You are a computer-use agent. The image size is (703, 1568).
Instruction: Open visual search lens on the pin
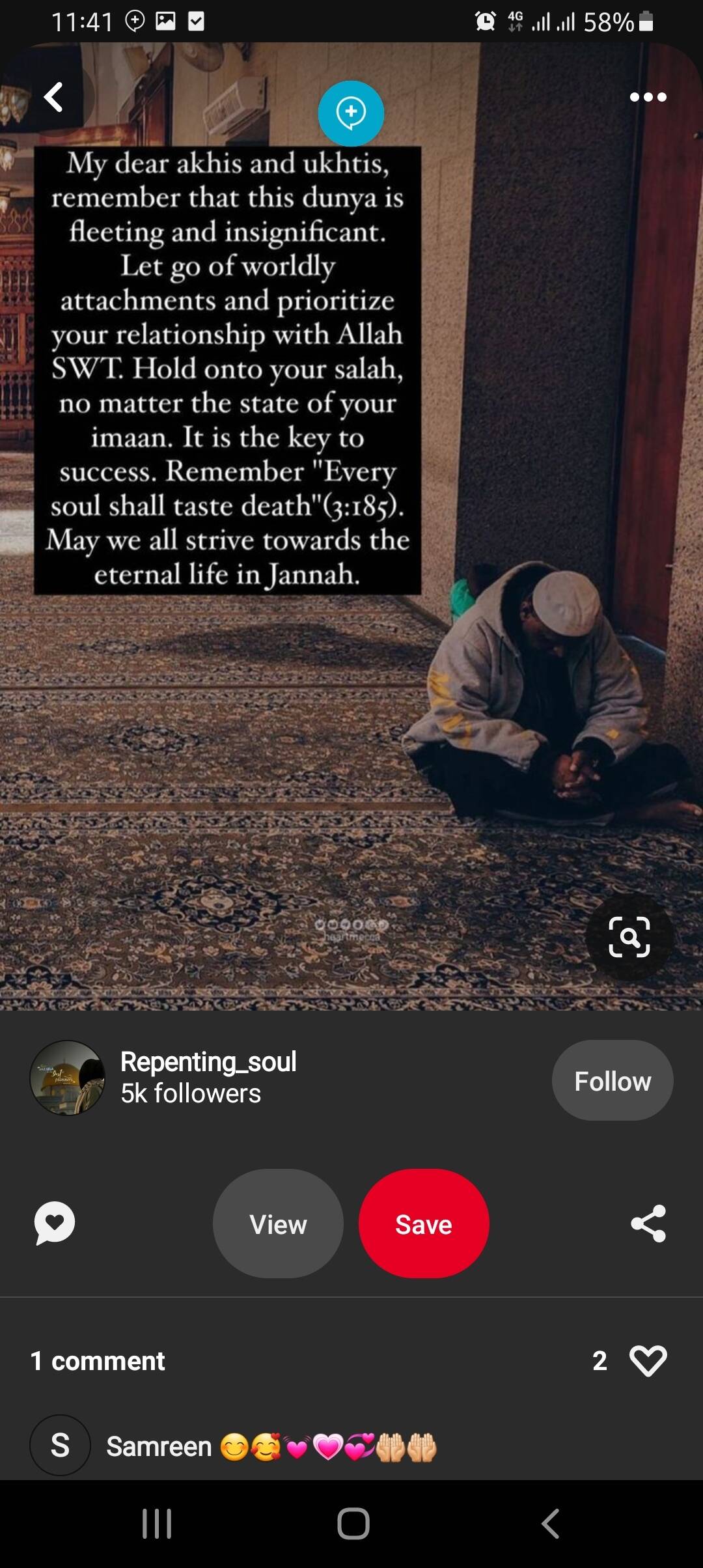click(629, 937)
